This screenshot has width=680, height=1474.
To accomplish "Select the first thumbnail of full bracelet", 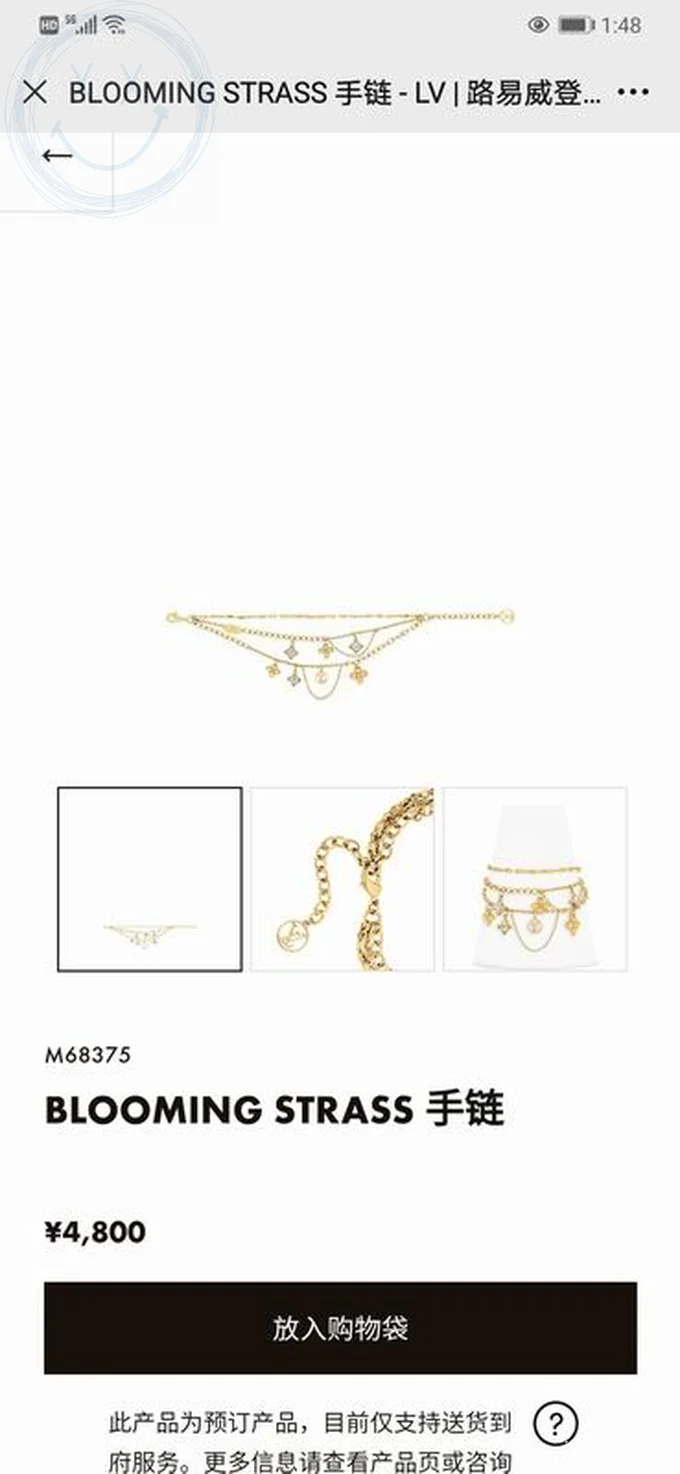I will click(149, 879).
